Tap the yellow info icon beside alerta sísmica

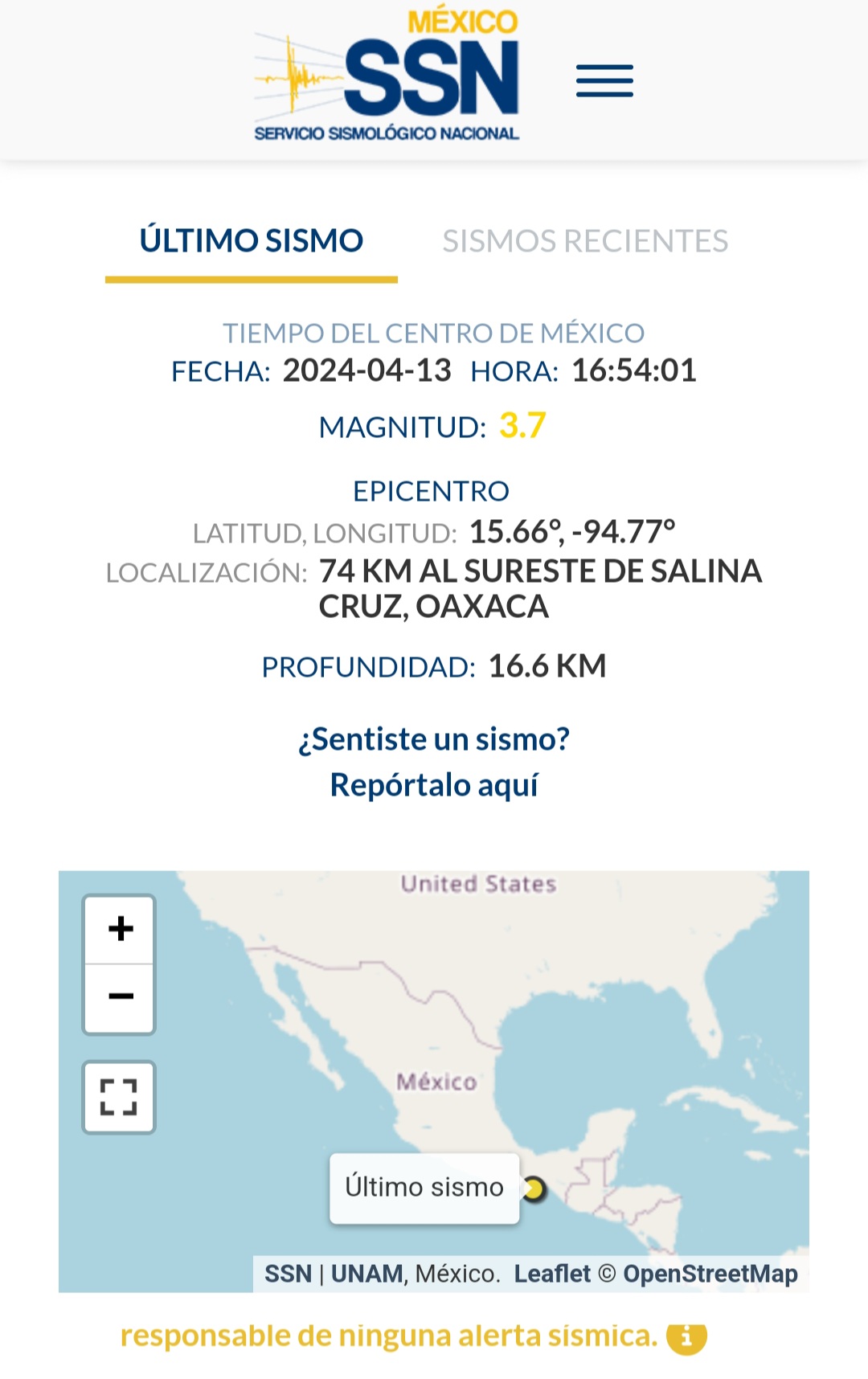pos(686,1337)
